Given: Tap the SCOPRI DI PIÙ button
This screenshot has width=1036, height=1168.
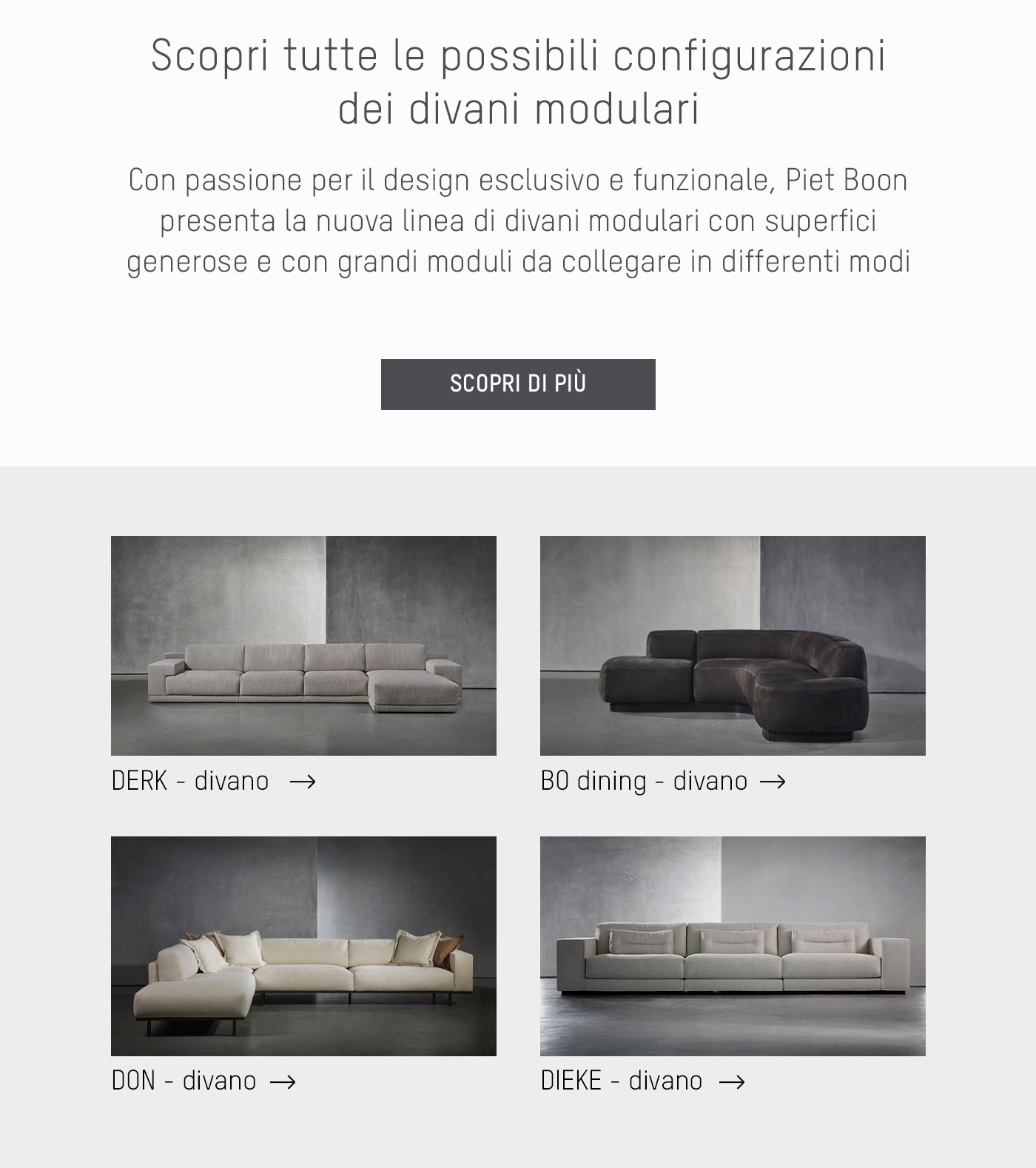Looking at the screenshot, I should (x=518, y=384).
